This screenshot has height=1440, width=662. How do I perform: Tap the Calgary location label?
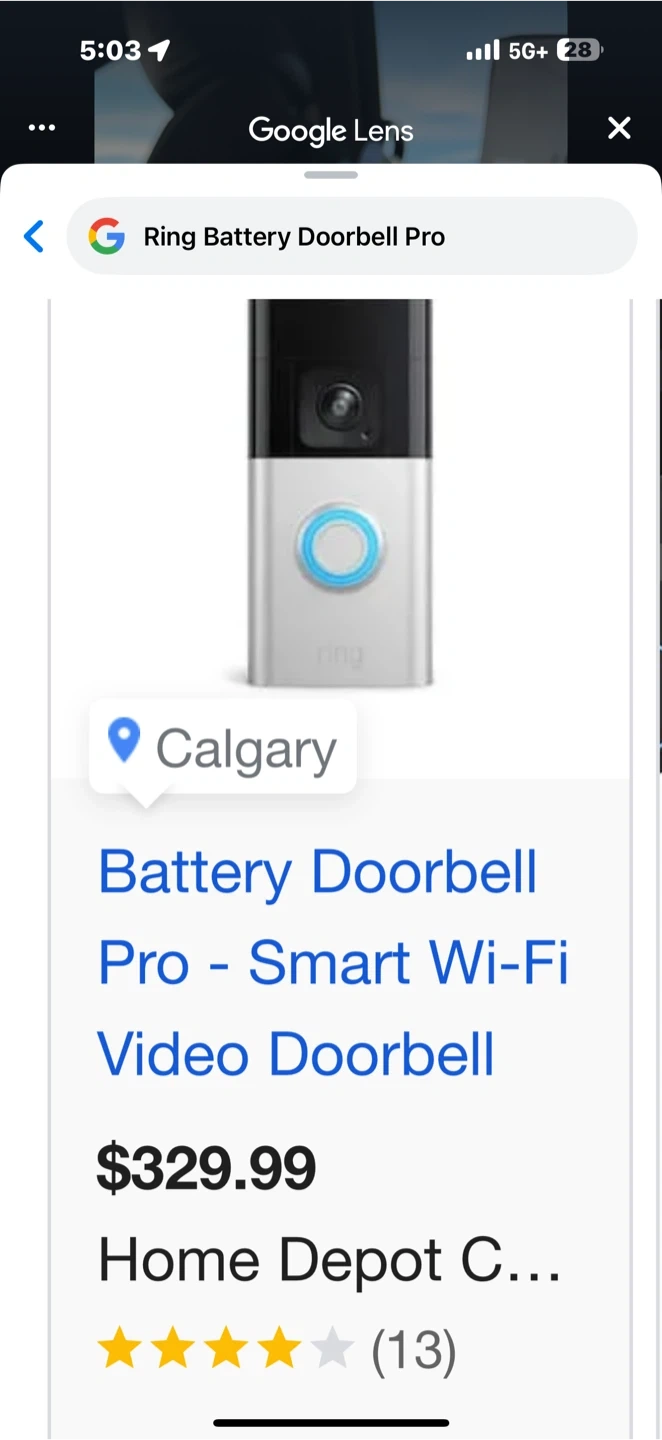(x=223, y=748)
